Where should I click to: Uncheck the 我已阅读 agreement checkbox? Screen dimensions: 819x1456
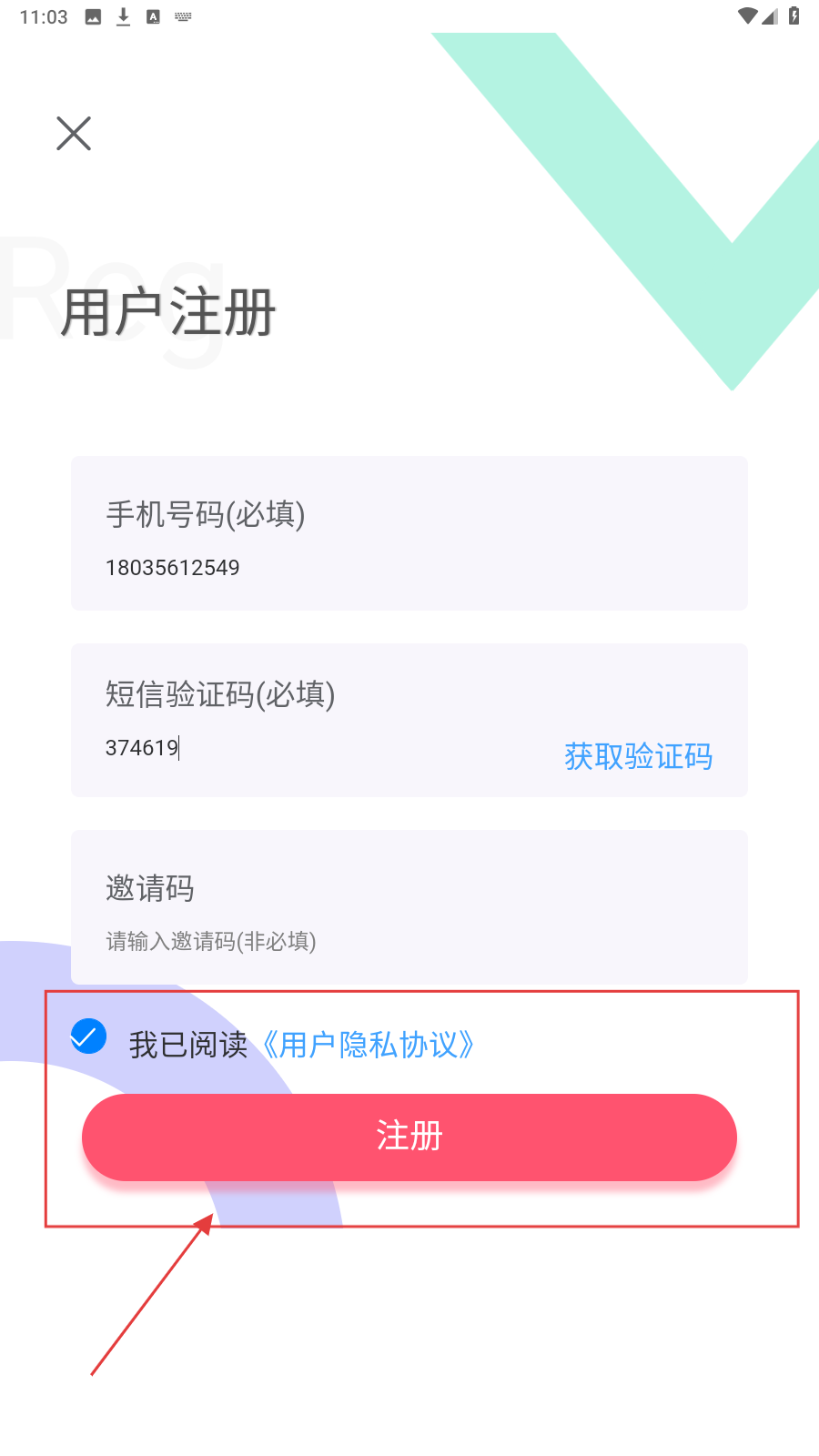point(89,1036)
